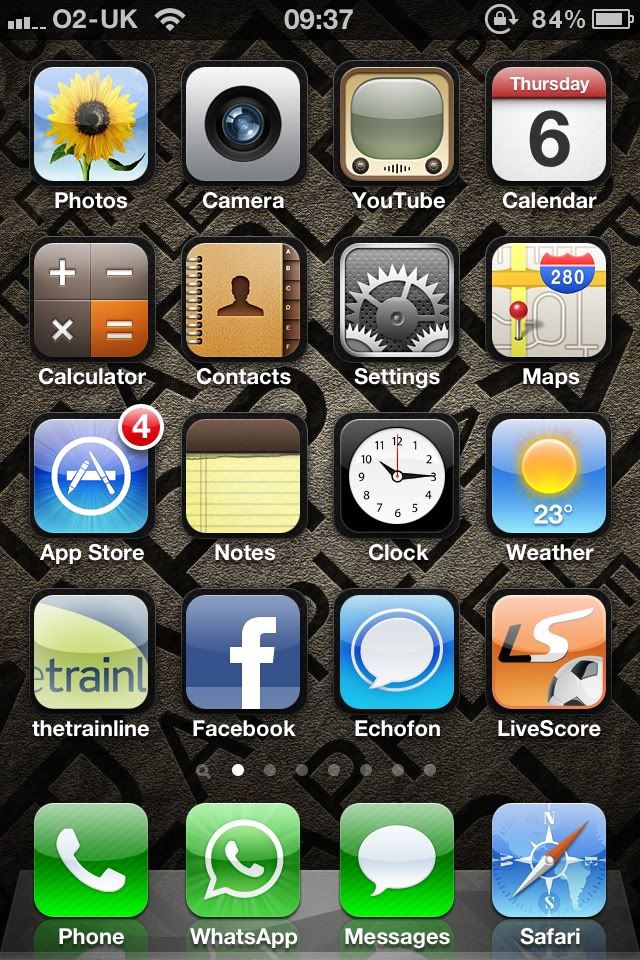Launch Maps
The height and width of the screenshot is (960, 640).
pyautogui.click(x=548, y=299)
